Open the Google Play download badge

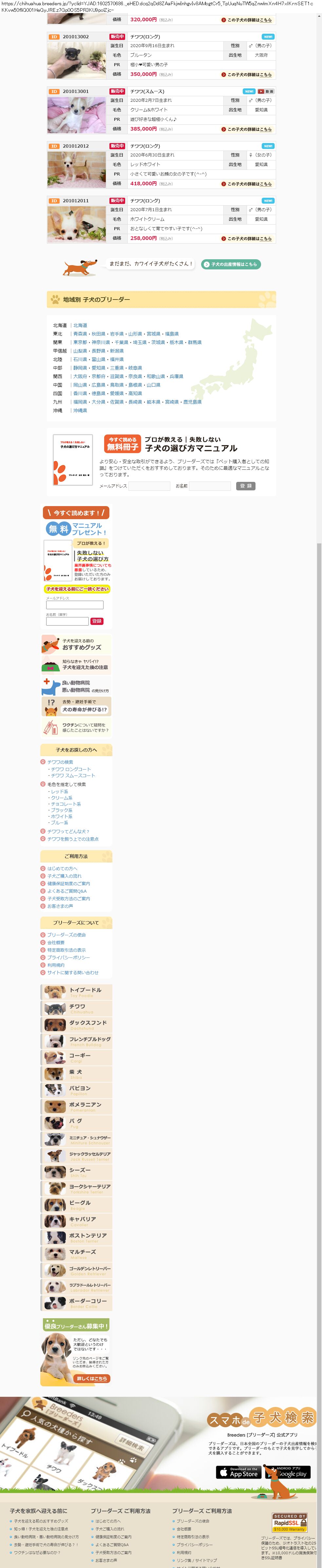click(288, 1472)
